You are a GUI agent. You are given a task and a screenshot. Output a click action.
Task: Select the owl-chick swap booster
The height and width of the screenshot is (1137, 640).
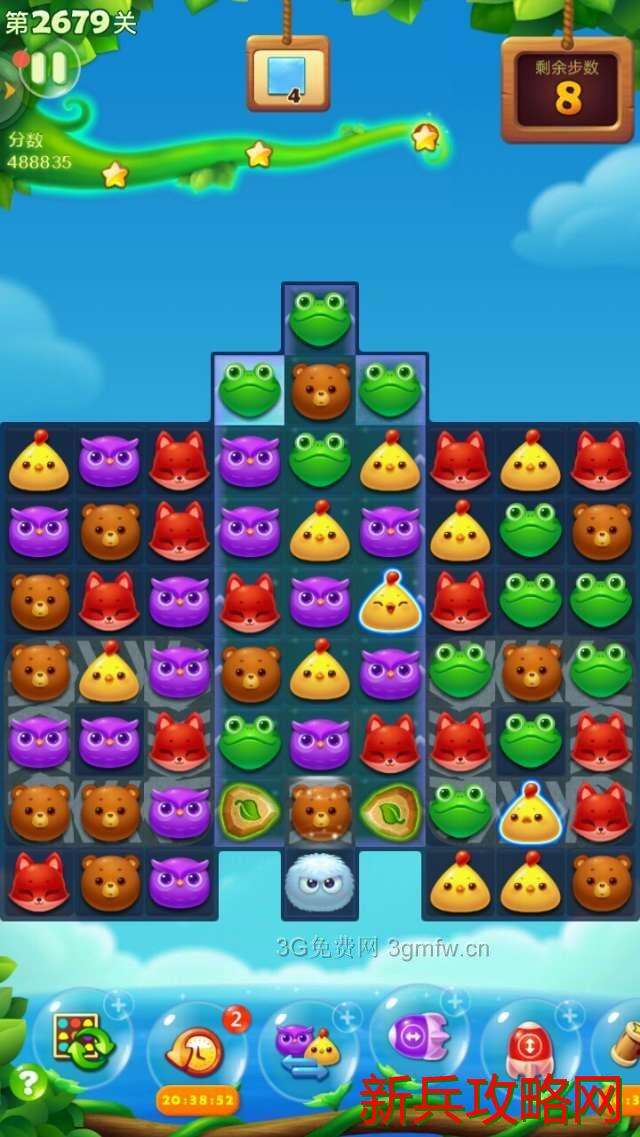pyautogui.click(x=308, y=1045)
